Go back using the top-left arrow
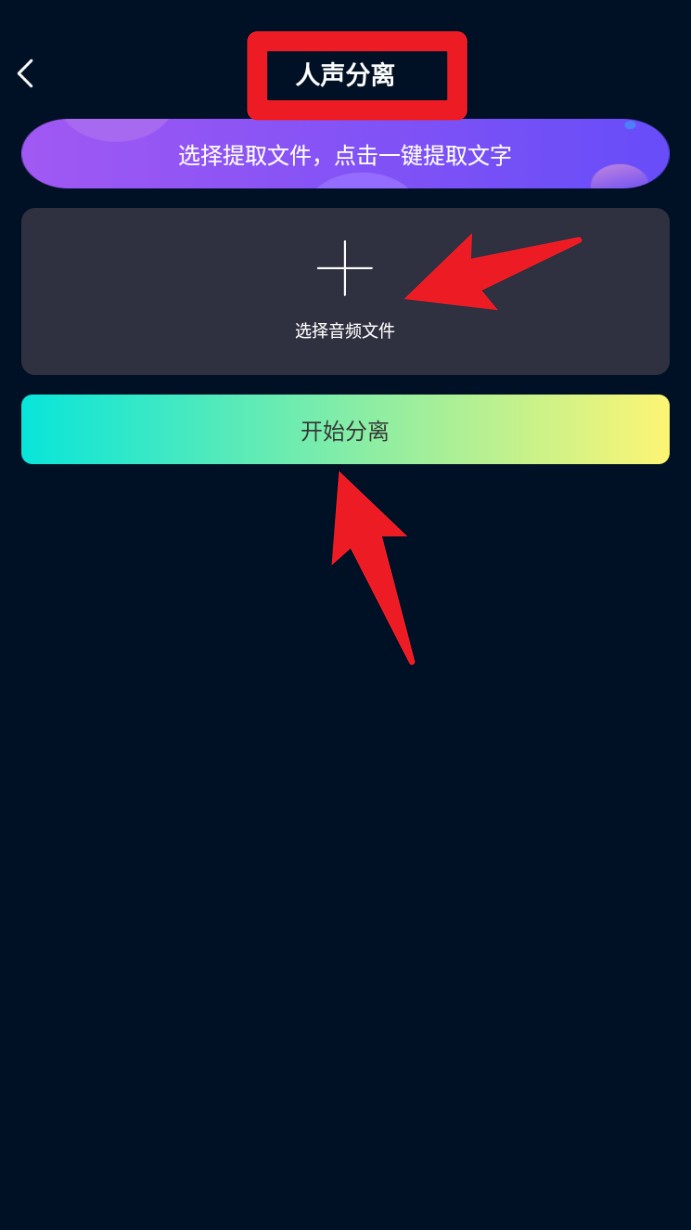Screen dimensions: 691x1230 [x=26, y=73]
